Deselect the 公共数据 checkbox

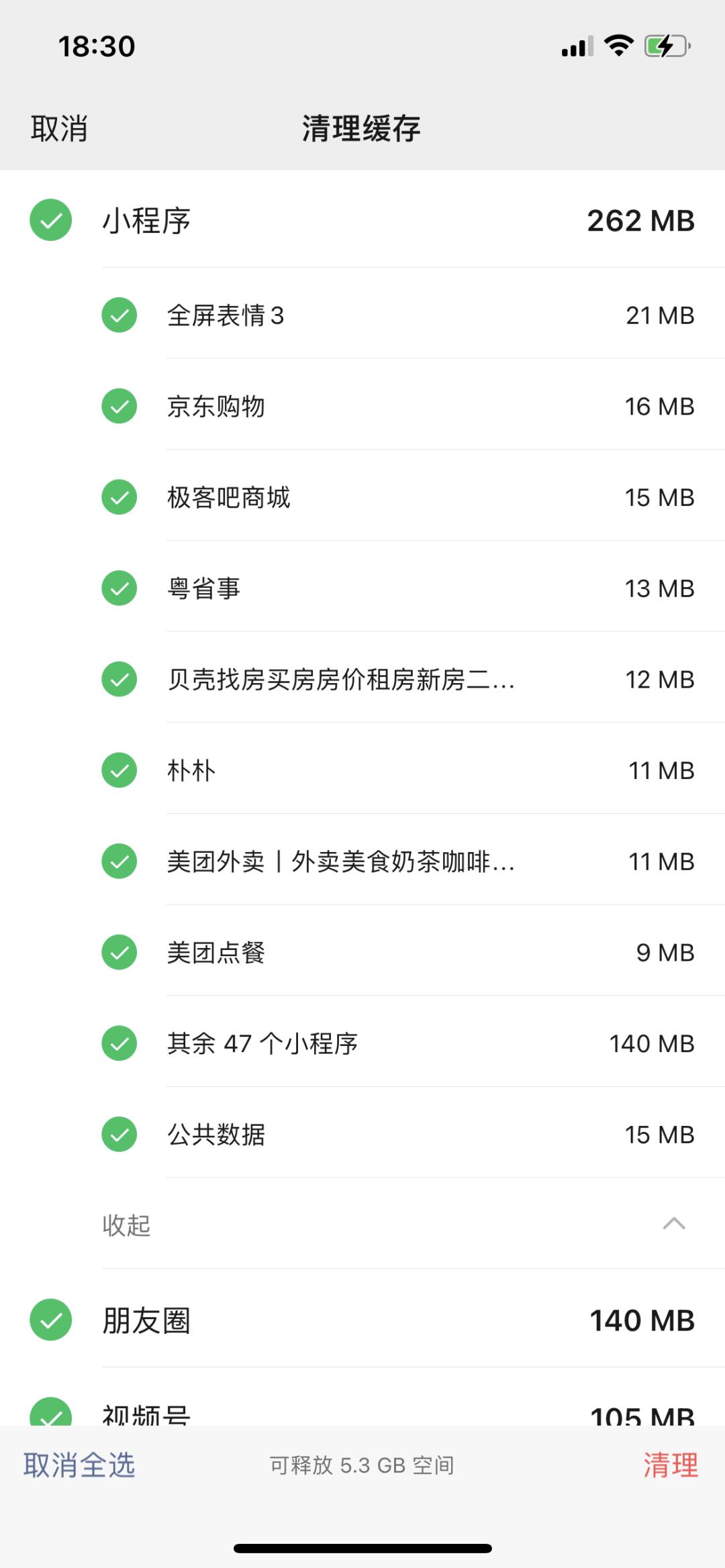pos(119,1135)
